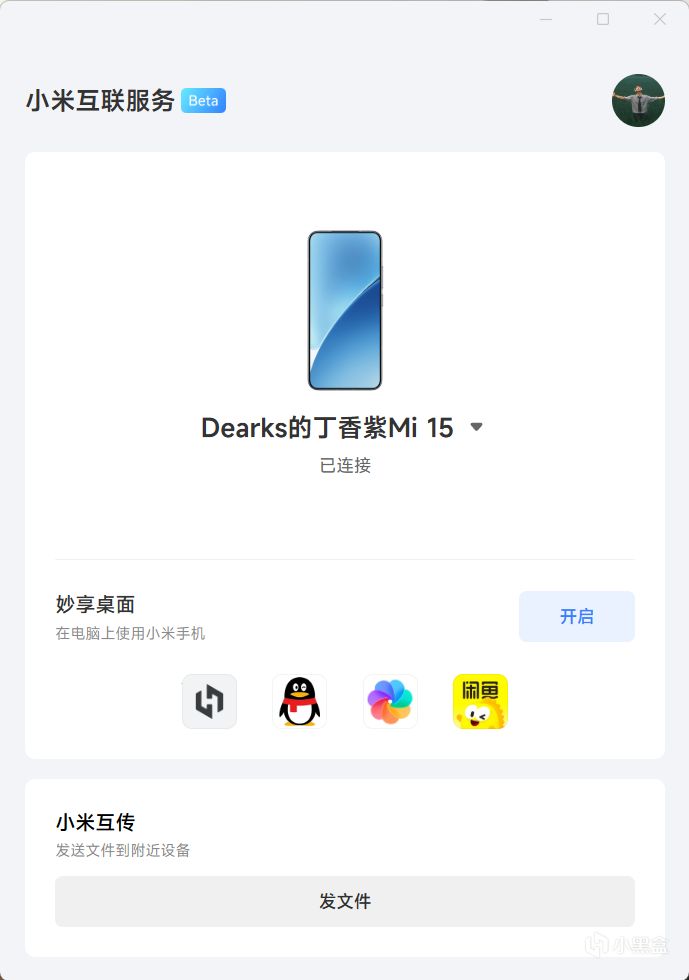This screenshot has height=980, width=689.
Task: Minimize the window
Action: [x=546, y=19]
